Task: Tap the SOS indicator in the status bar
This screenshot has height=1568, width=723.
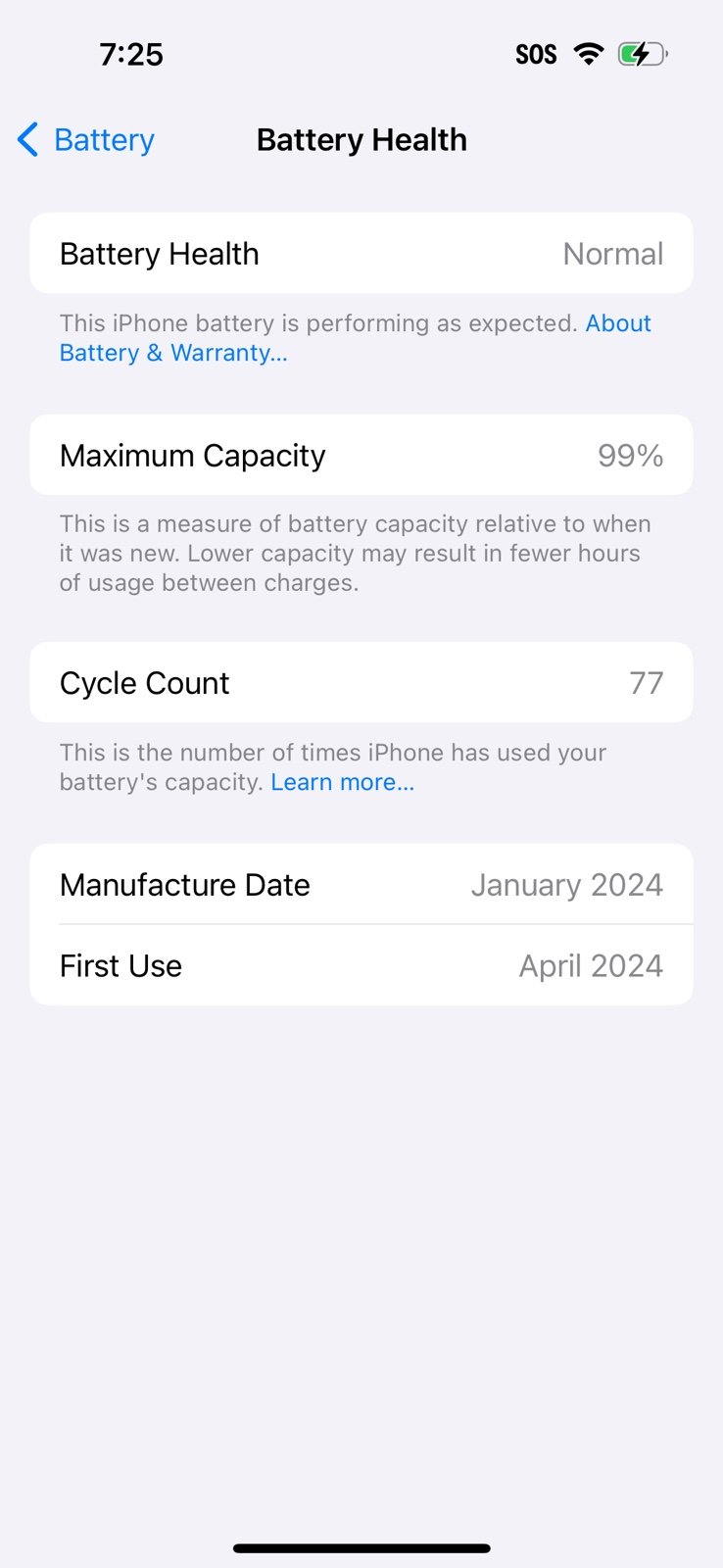Action: point(535,54)
